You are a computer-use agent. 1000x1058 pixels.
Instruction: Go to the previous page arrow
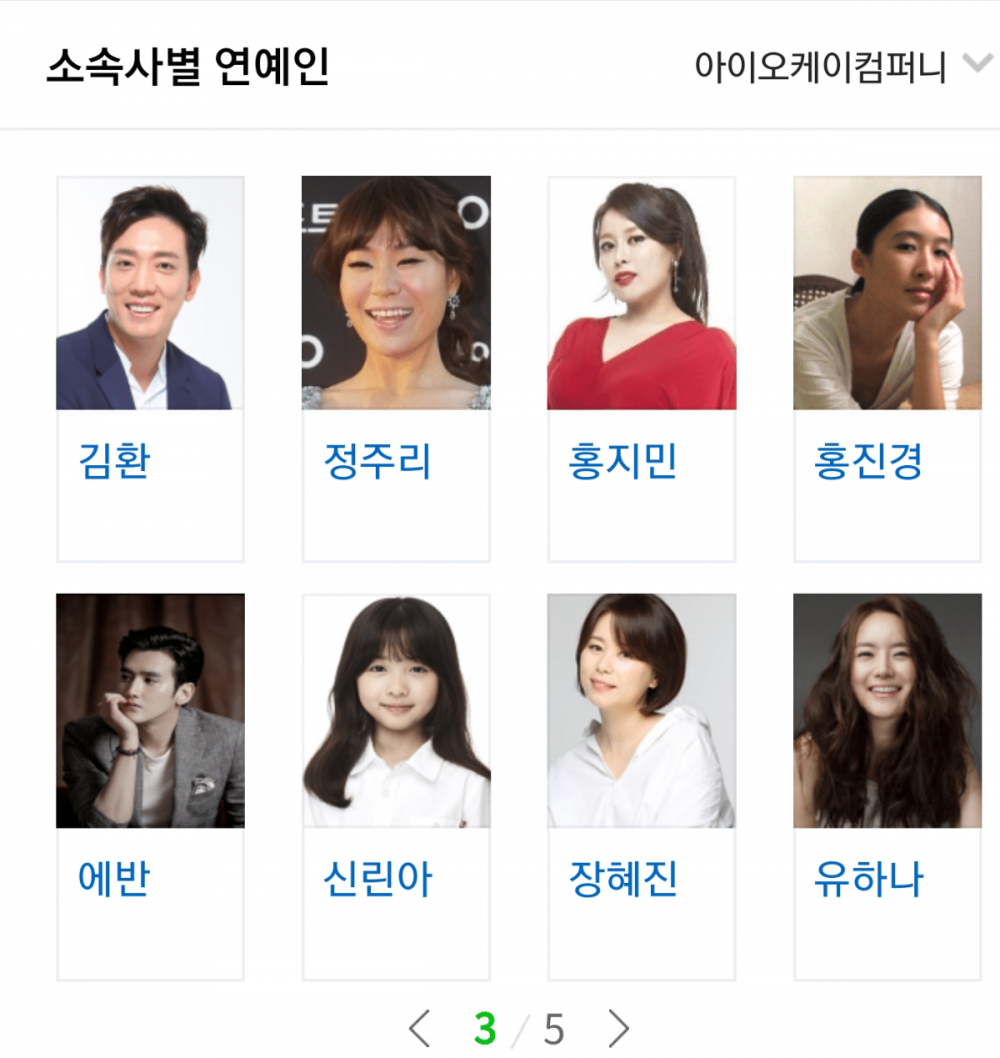coord(420,1028)
